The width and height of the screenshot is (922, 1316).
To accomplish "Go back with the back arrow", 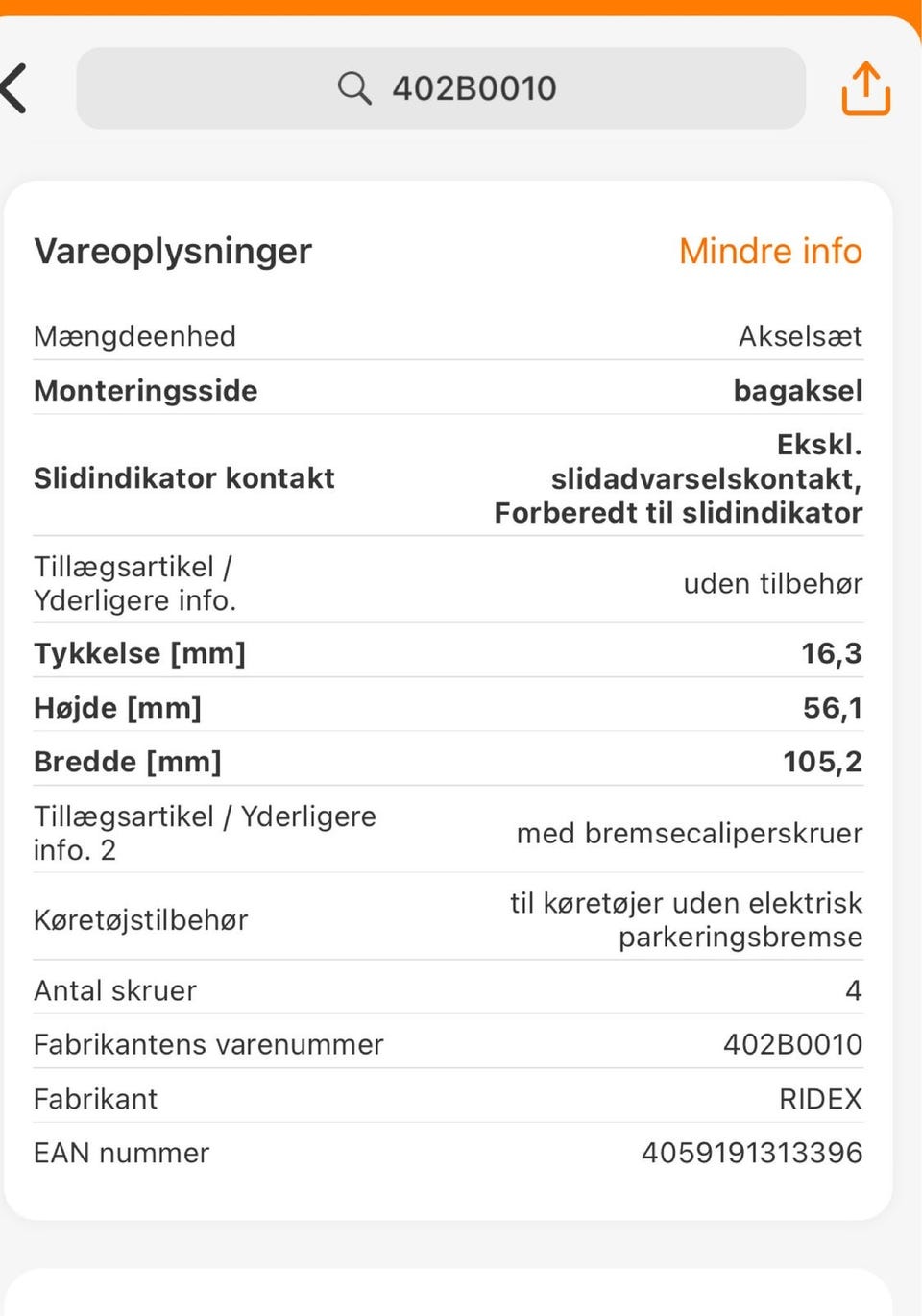I will 13,88.
